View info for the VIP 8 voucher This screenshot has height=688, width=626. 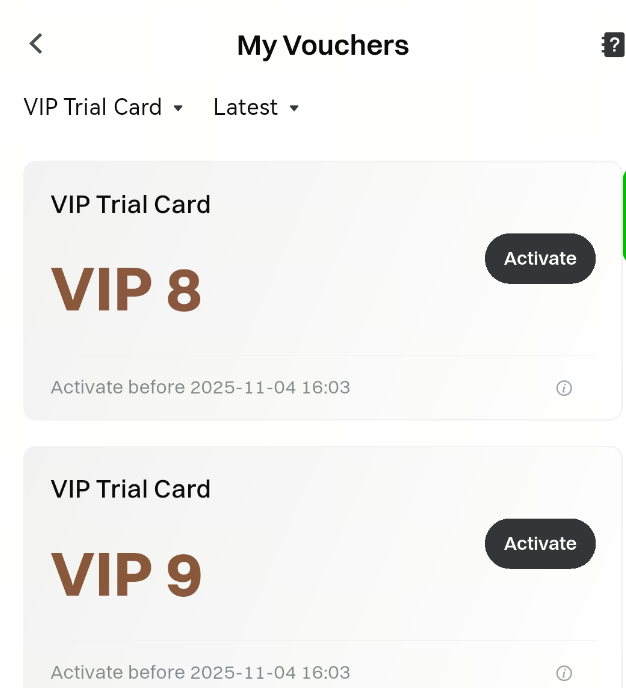point(564,388)
